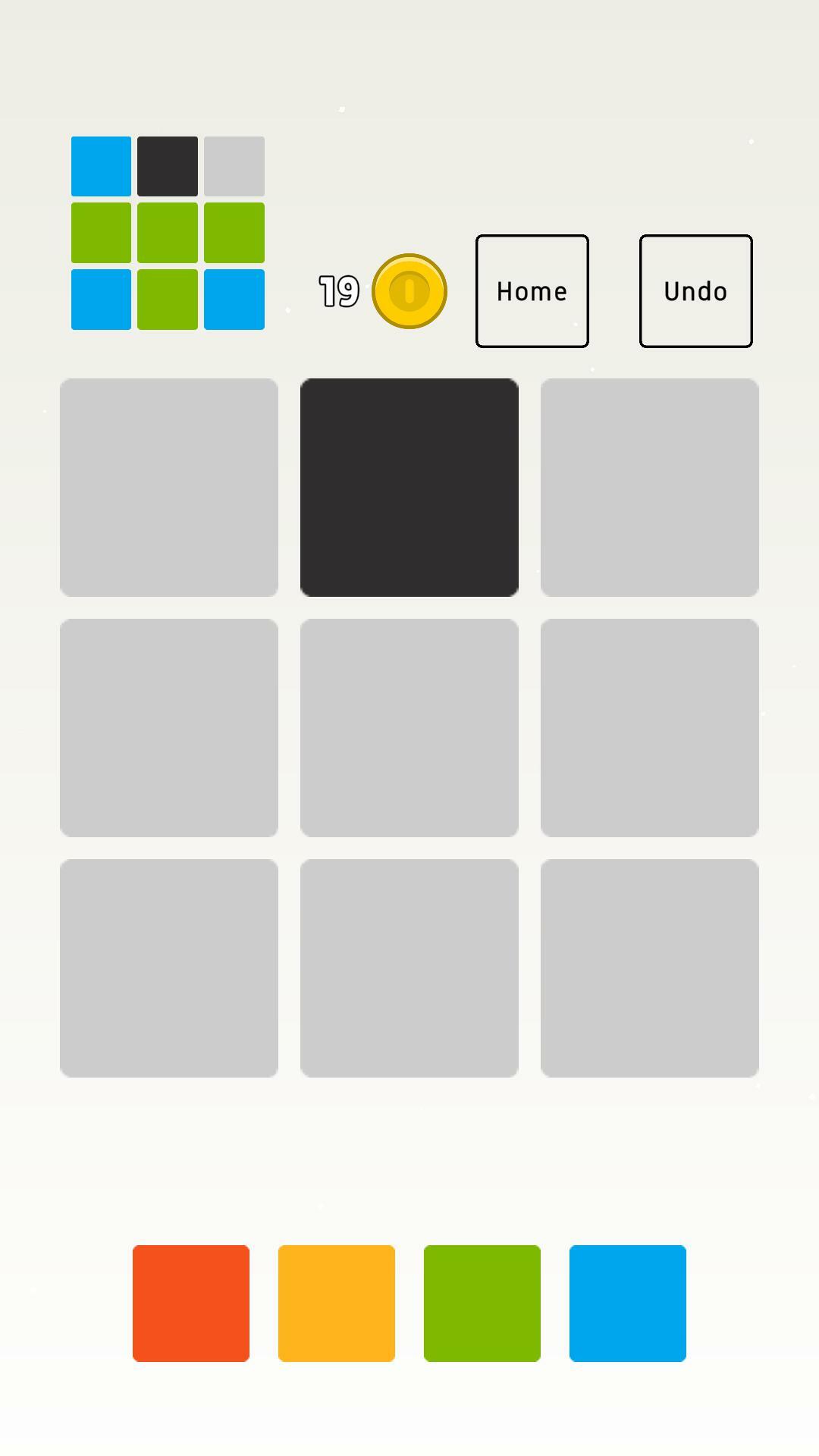Tap the center tile of the main grid
819x1456 pixels.
pos(409,728)
